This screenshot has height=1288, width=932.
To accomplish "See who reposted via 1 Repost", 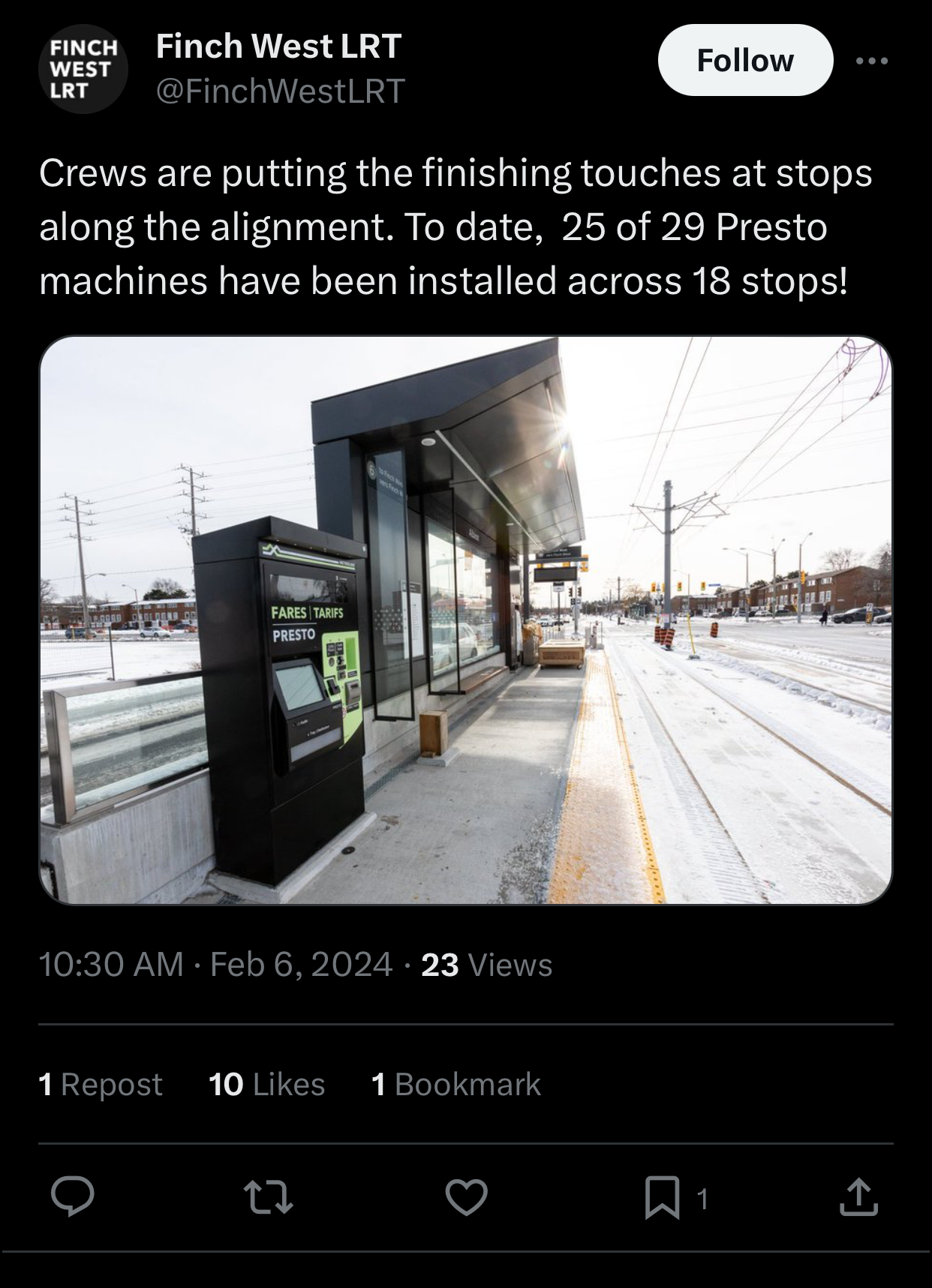I will (101, 1084).
